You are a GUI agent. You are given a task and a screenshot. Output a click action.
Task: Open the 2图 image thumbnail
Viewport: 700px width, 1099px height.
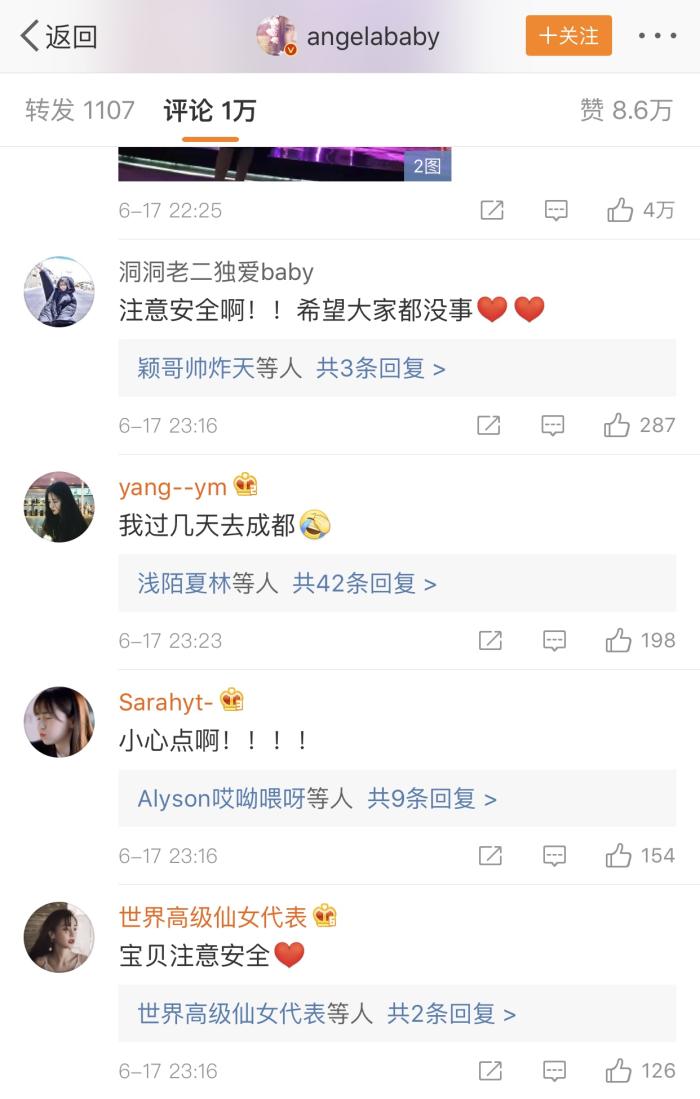pyautogui.click(x=284, y=164)
